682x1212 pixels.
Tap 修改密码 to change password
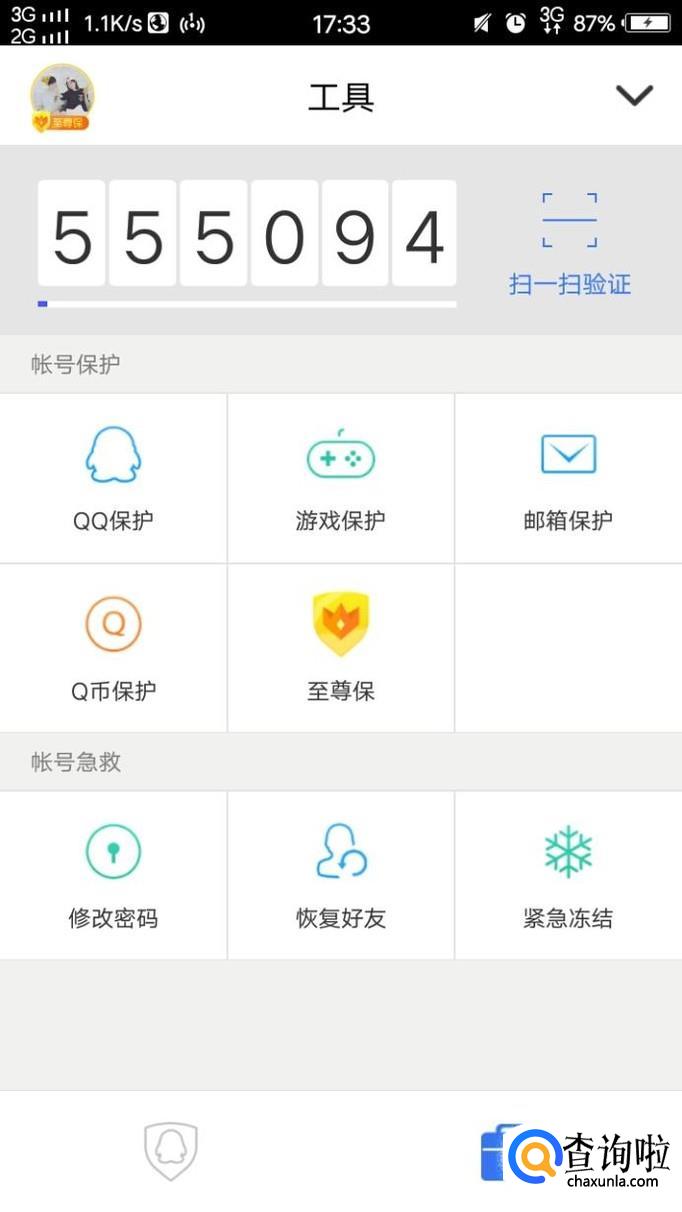coord(113,876)
